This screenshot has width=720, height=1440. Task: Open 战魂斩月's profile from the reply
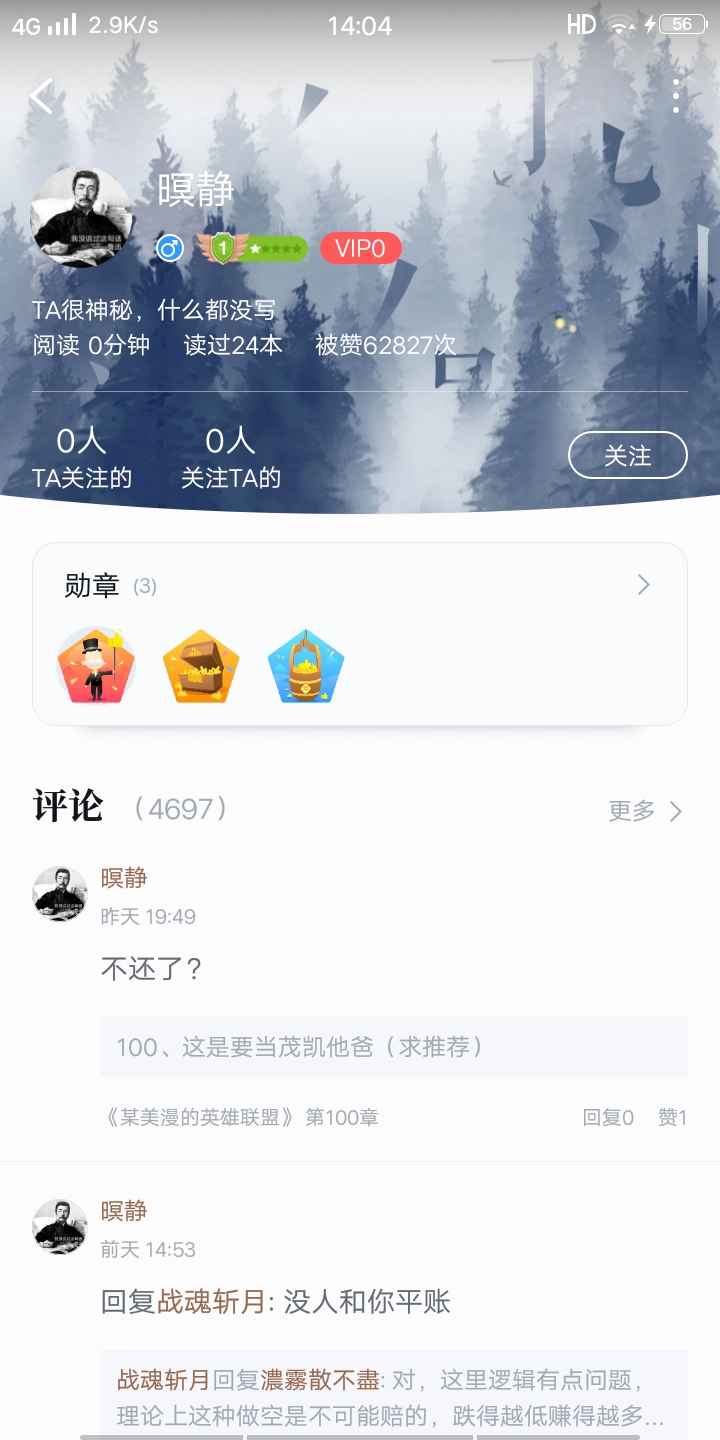(x=211, y=1302)
